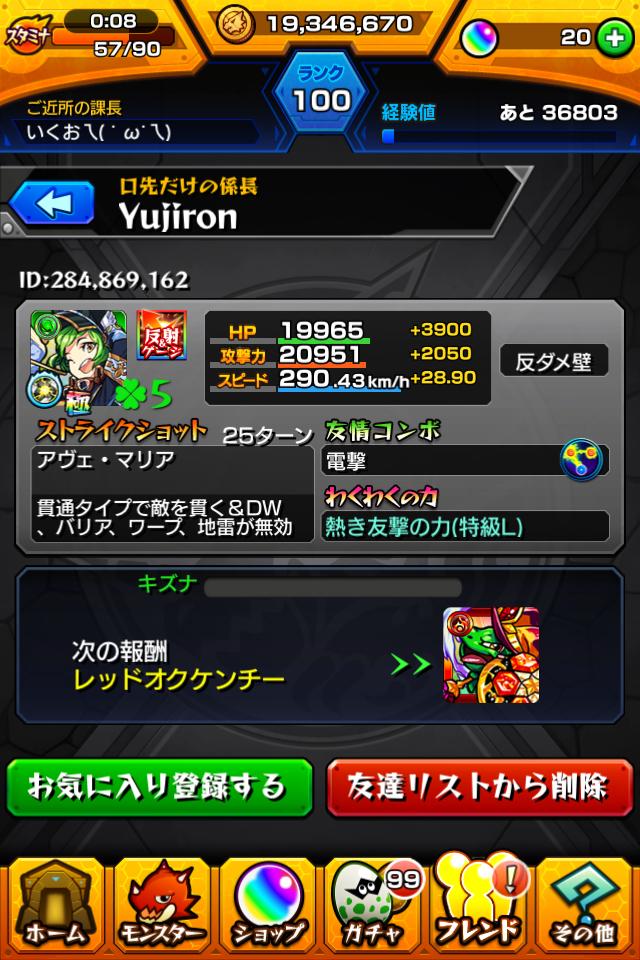Image resolution: width=640 pixels, height=960 pixels.
Task: Tap the green plus to add orbs
Action: pyautogui.click(x=611, y=38)
